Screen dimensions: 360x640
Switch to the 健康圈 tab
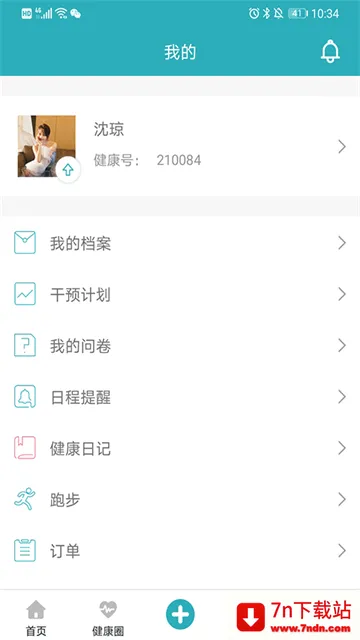pos(108,617)
